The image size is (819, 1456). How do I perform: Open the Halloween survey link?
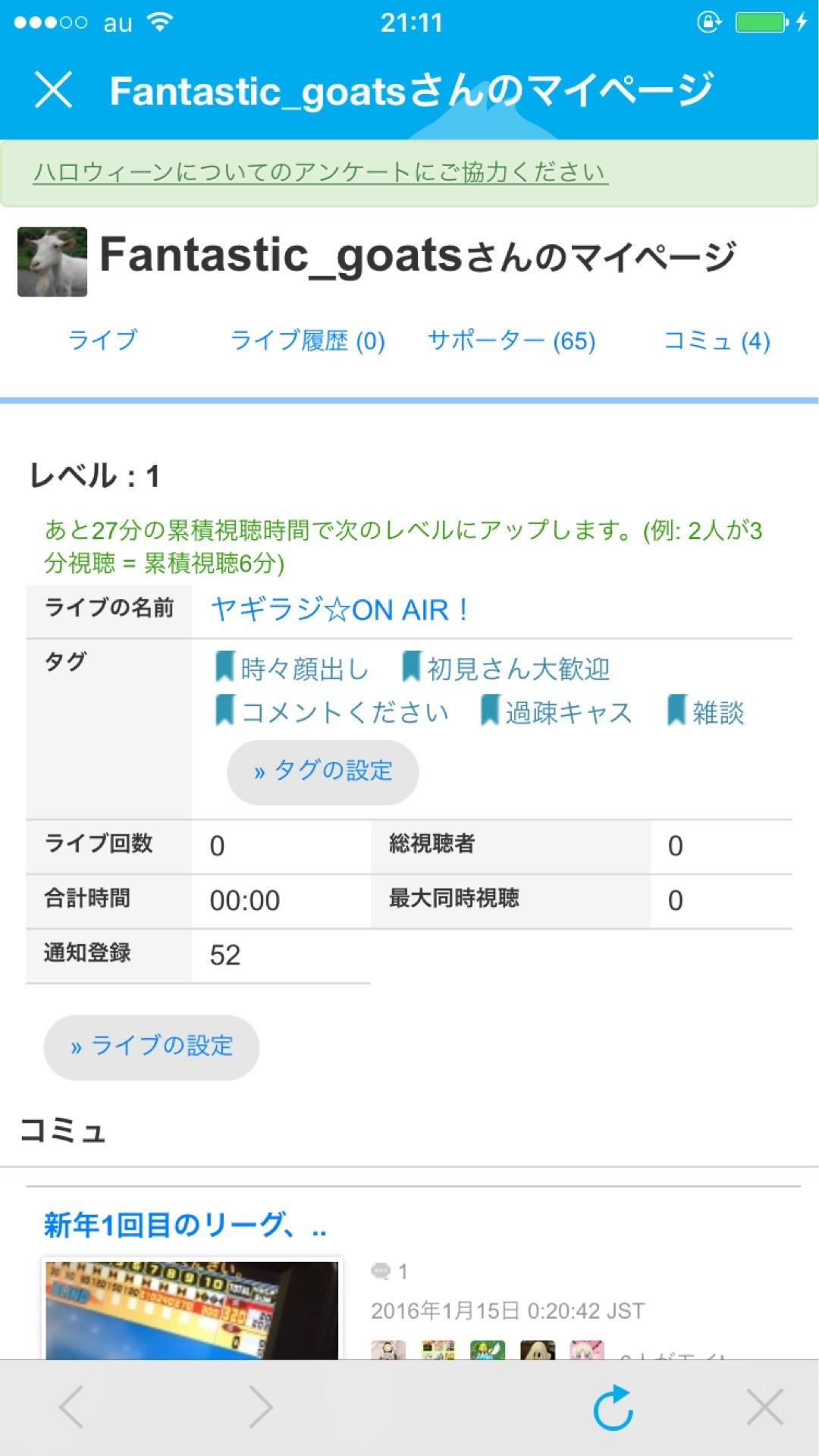tap(320, 172)
